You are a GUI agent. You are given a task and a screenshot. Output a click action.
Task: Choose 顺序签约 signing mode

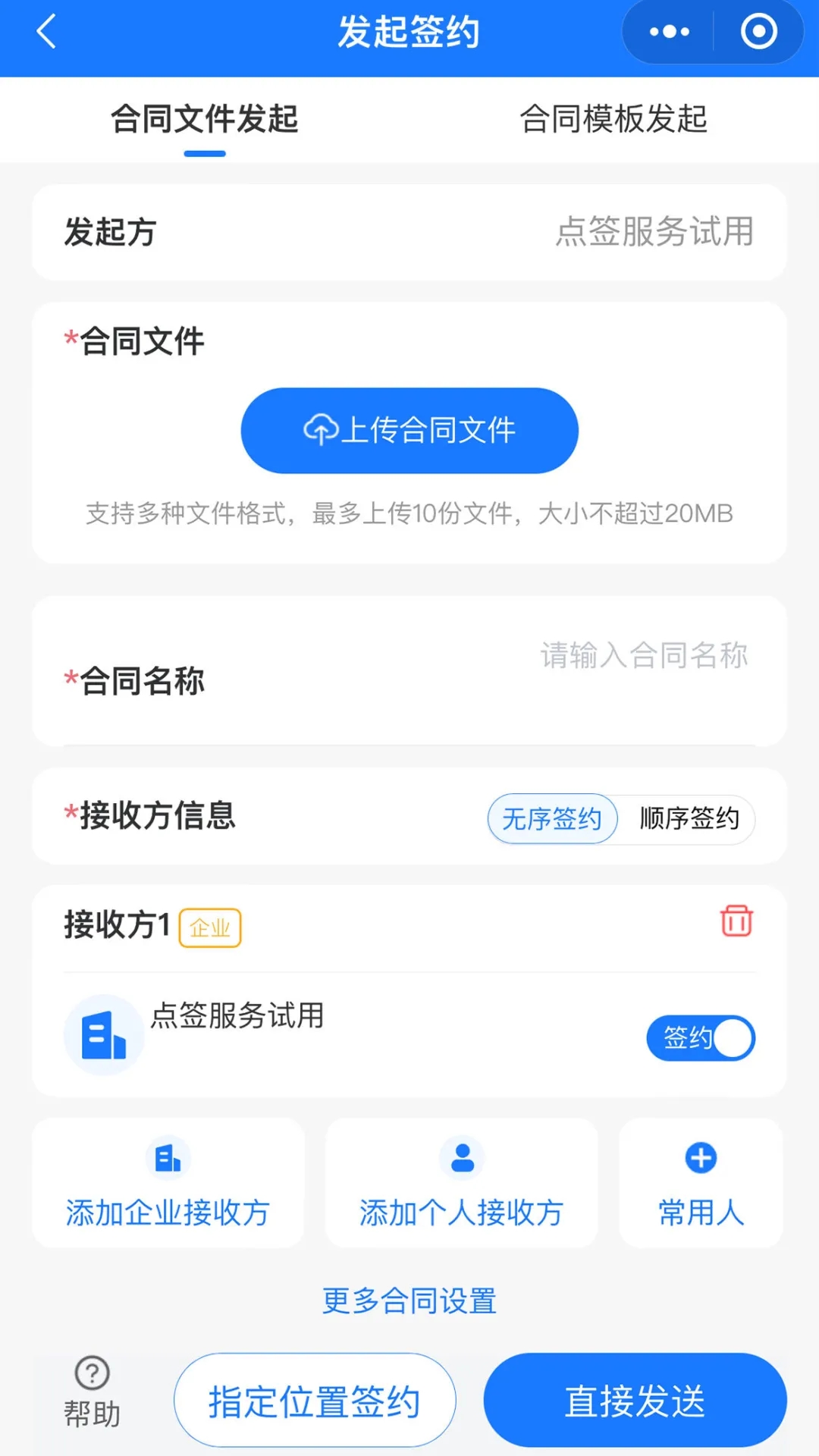point(689,819)
